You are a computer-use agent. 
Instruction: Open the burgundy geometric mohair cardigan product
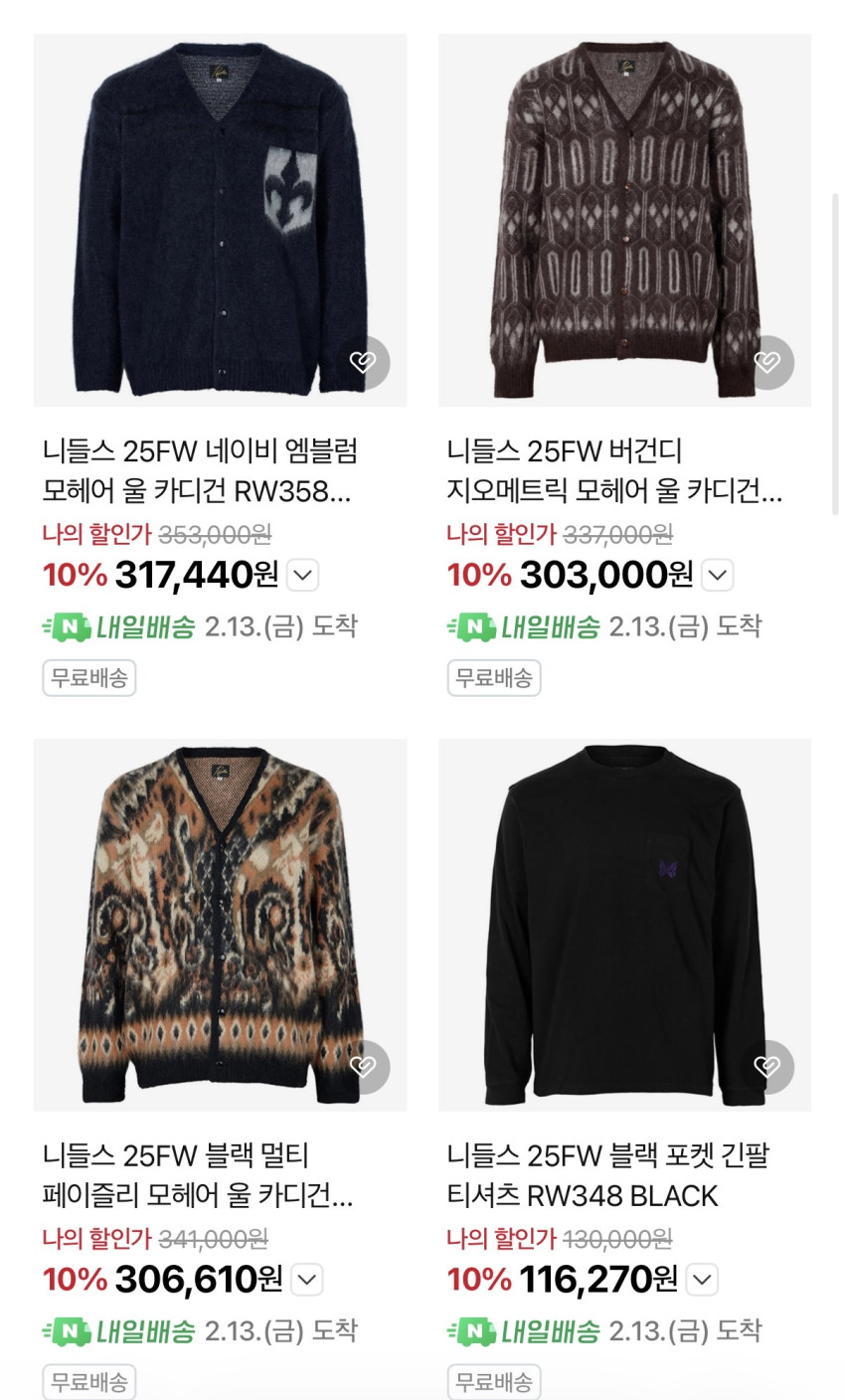click(624, 221)
